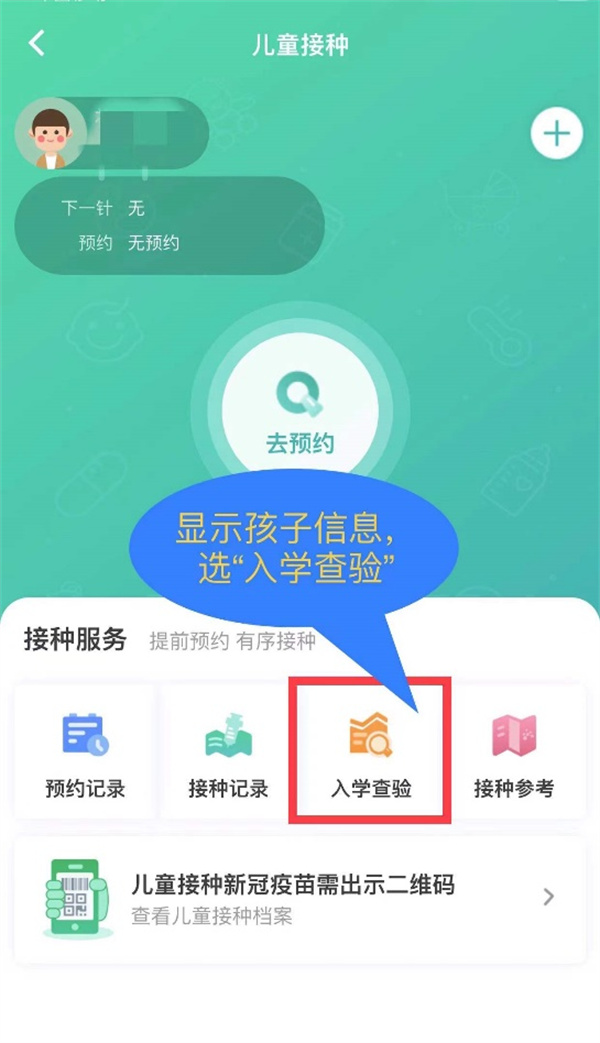
Task: Open 预约记录
Action: click(x=85, y=753)
